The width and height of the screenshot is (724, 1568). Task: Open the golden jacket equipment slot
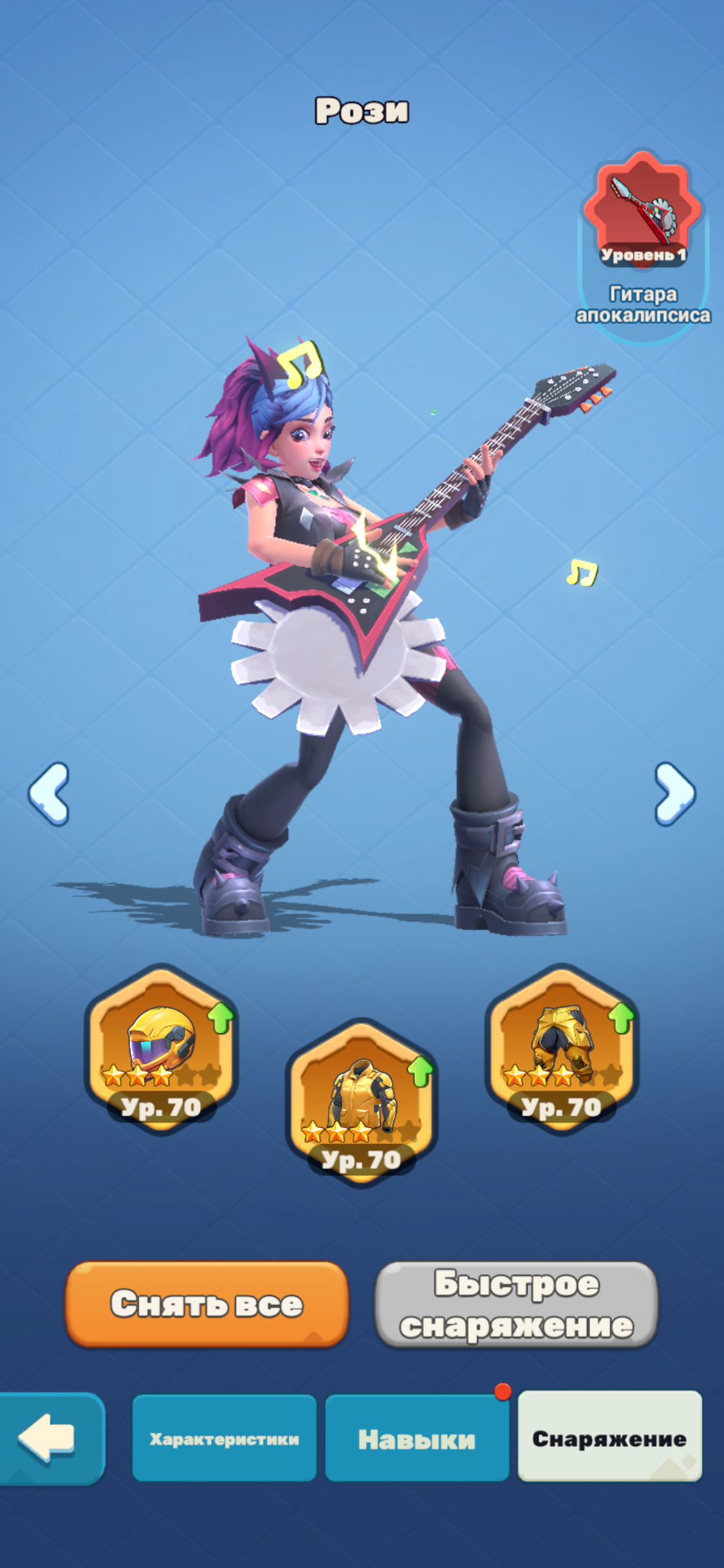tap(362, 1103)
